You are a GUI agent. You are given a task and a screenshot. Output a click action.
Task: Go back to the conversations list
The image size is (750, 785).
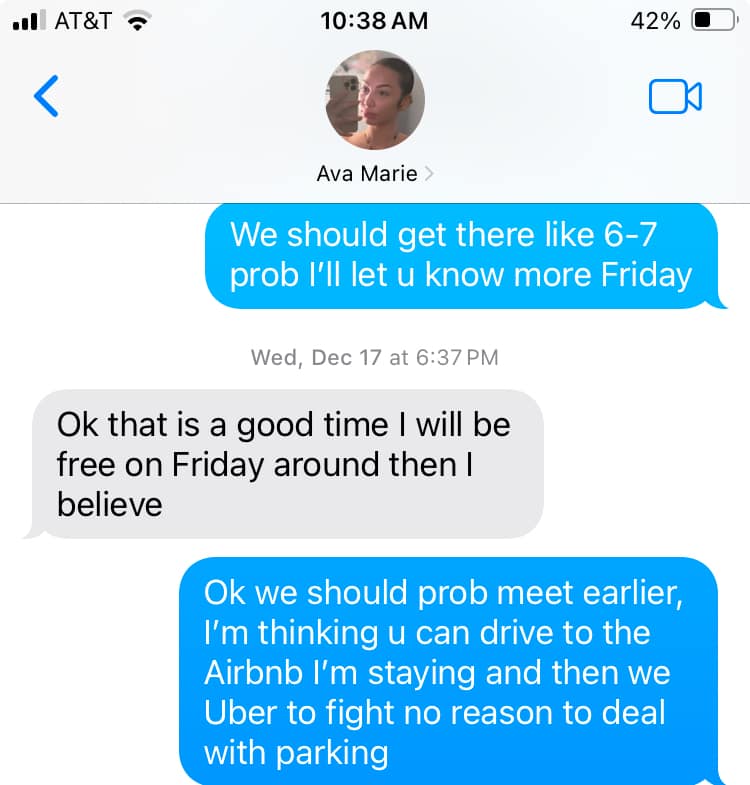coord(46,96)
